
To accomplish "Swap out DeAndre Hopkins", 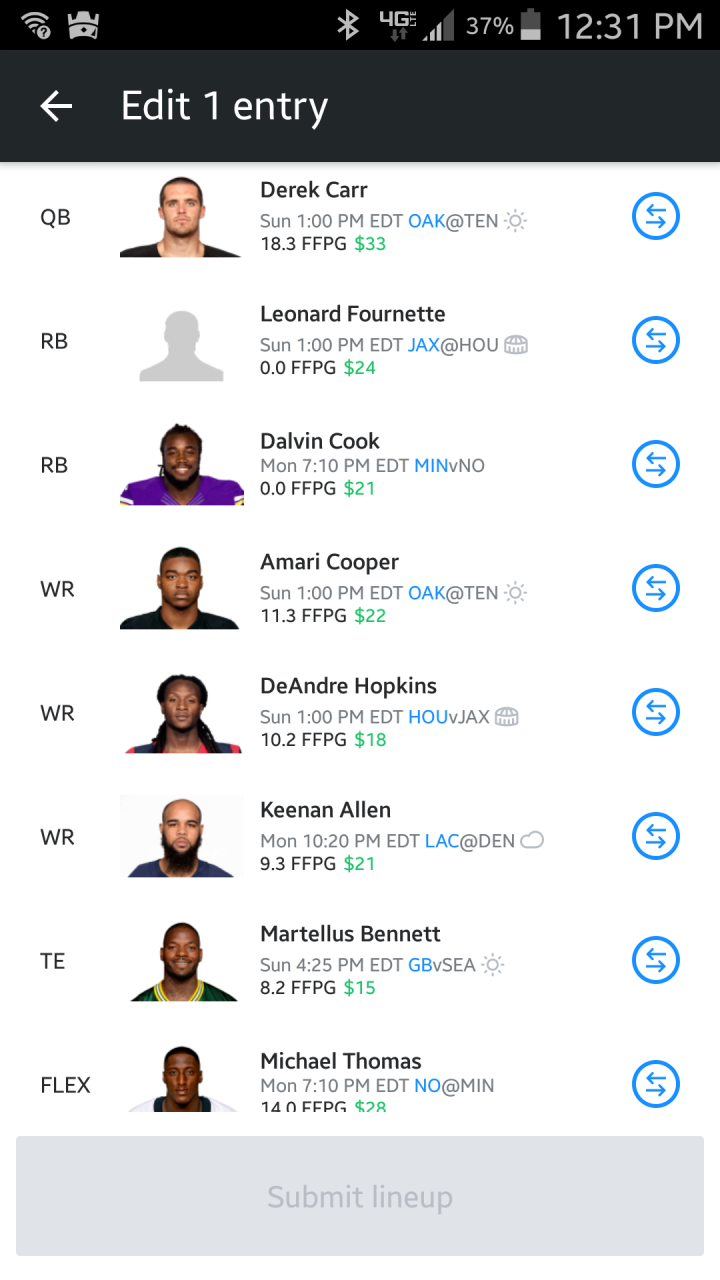I will [656, 713].
